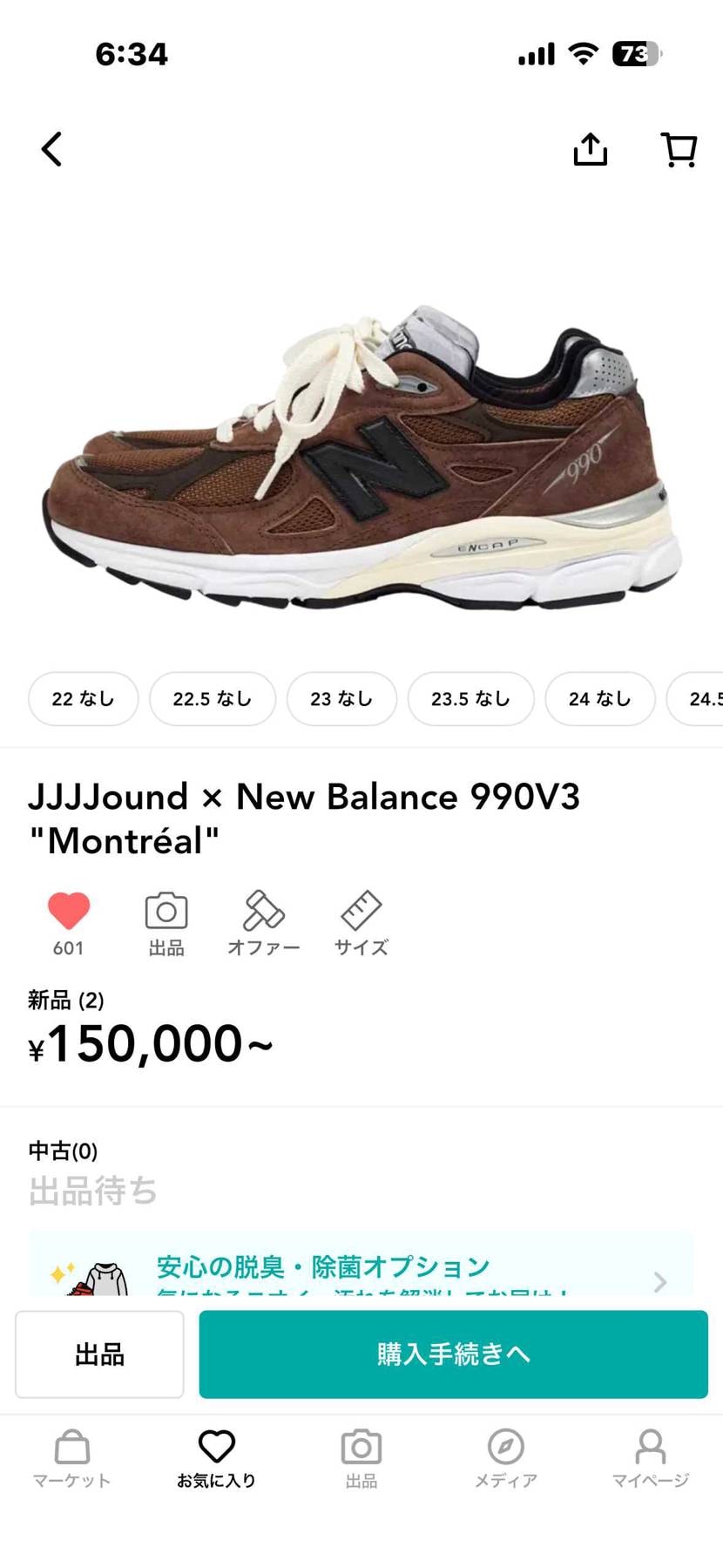Tap the オファー hammer icon
The image size is (723, 1568).
263,911
